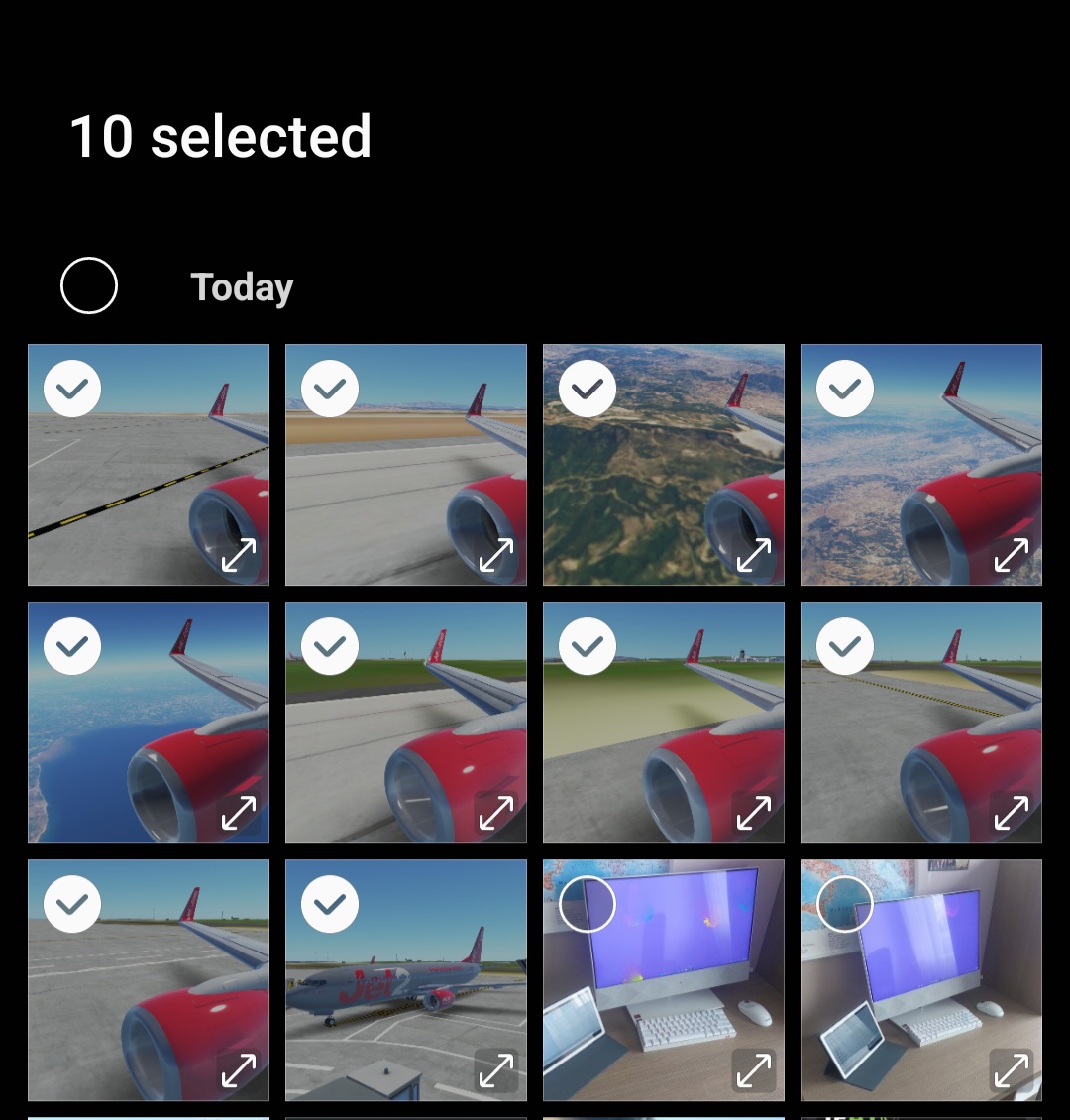The image size is (1070, 1120).
Task: Expand the green mountains aerial photo
Action: (x=754, y=556)
